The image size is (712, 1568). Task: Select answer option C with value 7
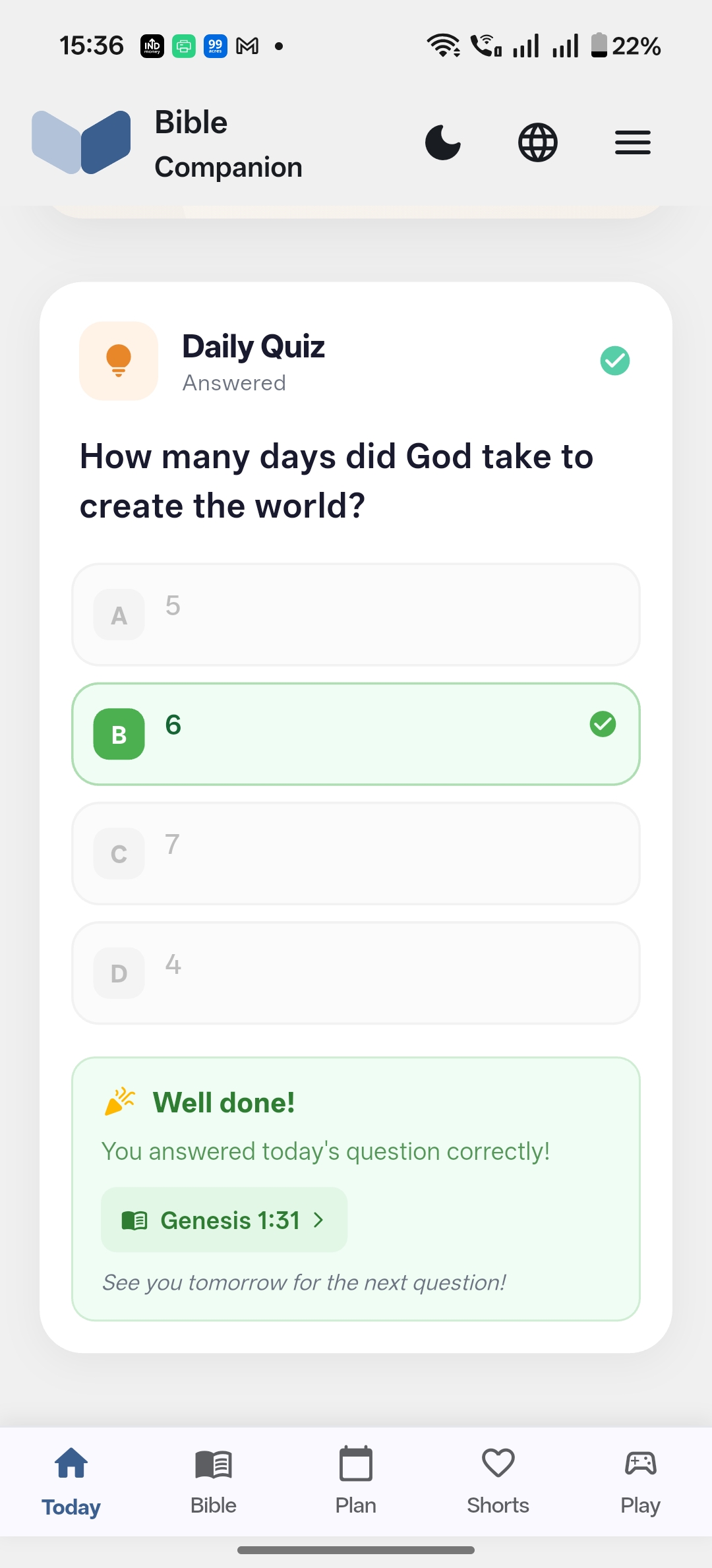(x=355, y=853)
